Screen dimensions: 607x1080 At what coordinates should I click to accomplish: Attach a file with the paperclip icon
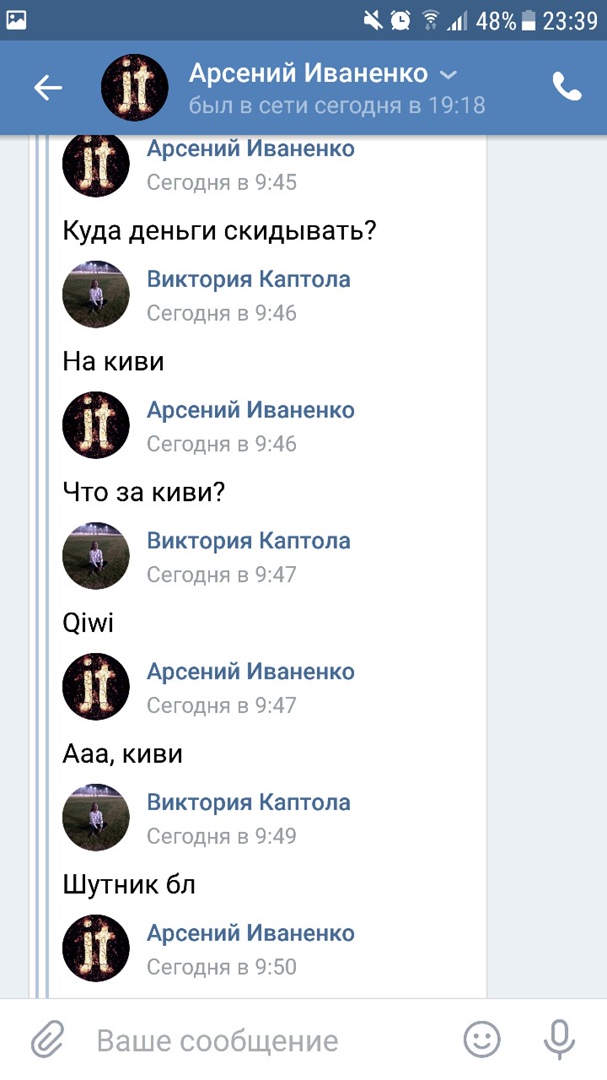pos(47,1040)
